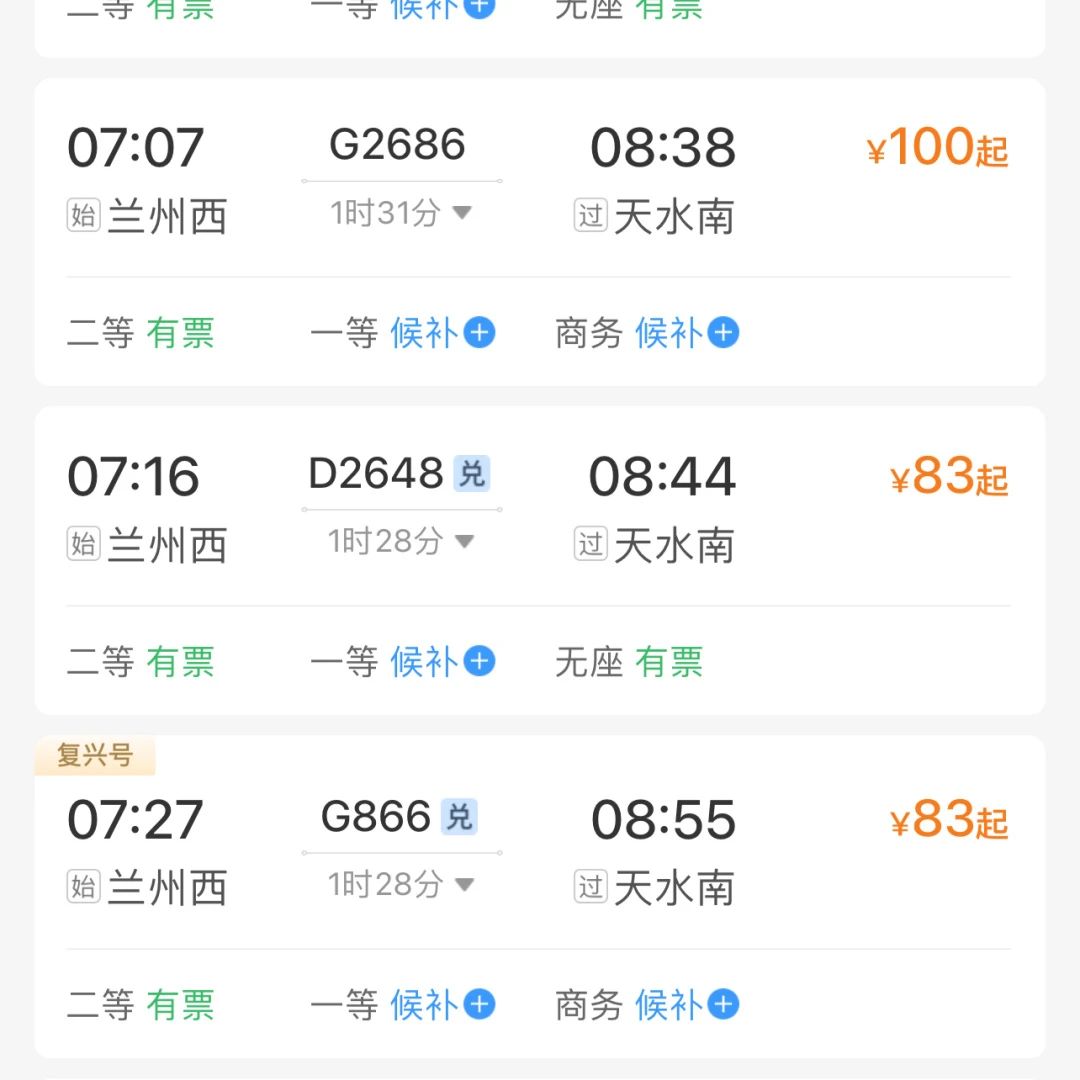1080x1080 pixels.
Task: Select G866 second class ticket
Action: (141, 1004)
